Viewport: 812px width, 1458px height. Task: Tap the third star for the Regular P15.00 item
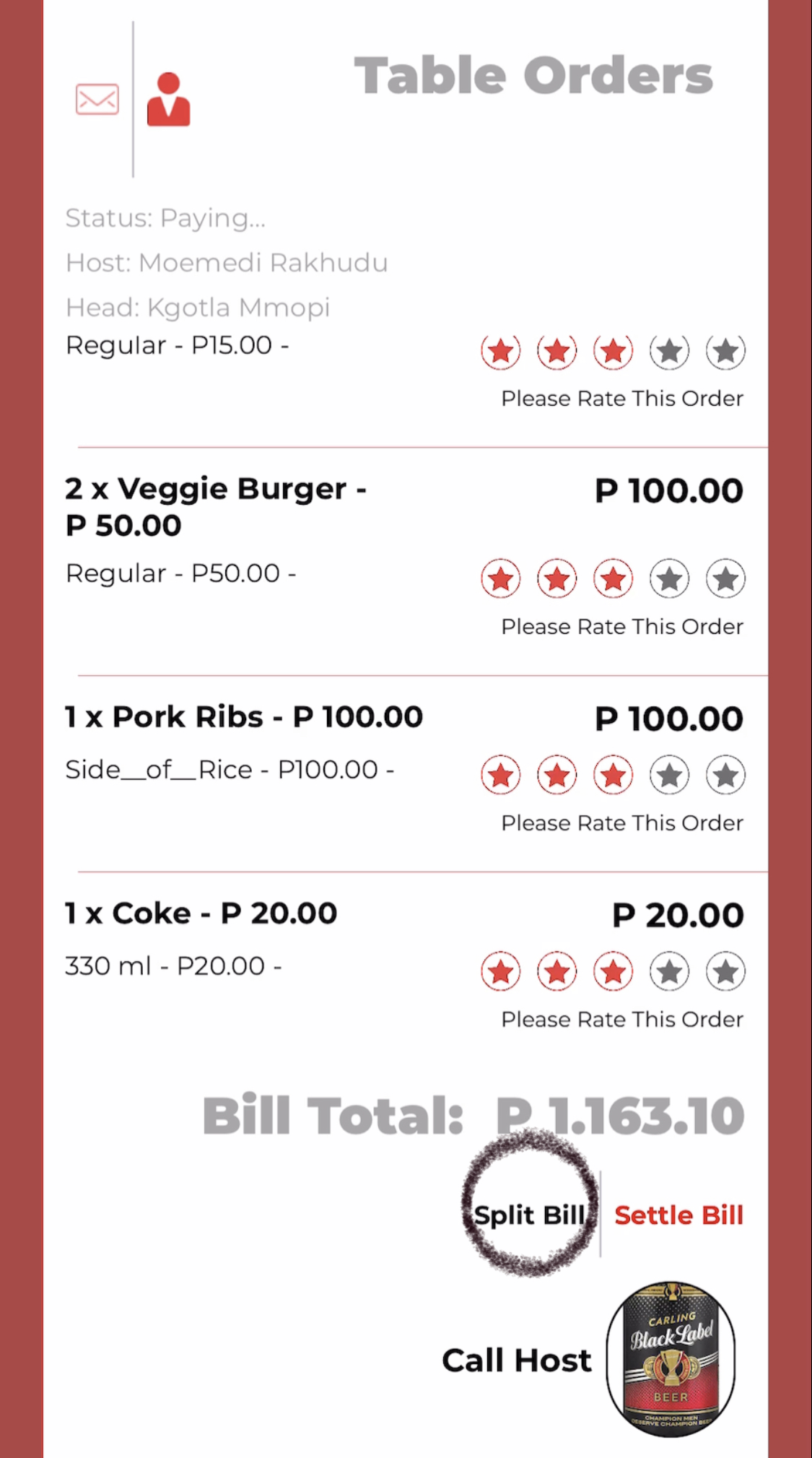(x=612, y=351)
